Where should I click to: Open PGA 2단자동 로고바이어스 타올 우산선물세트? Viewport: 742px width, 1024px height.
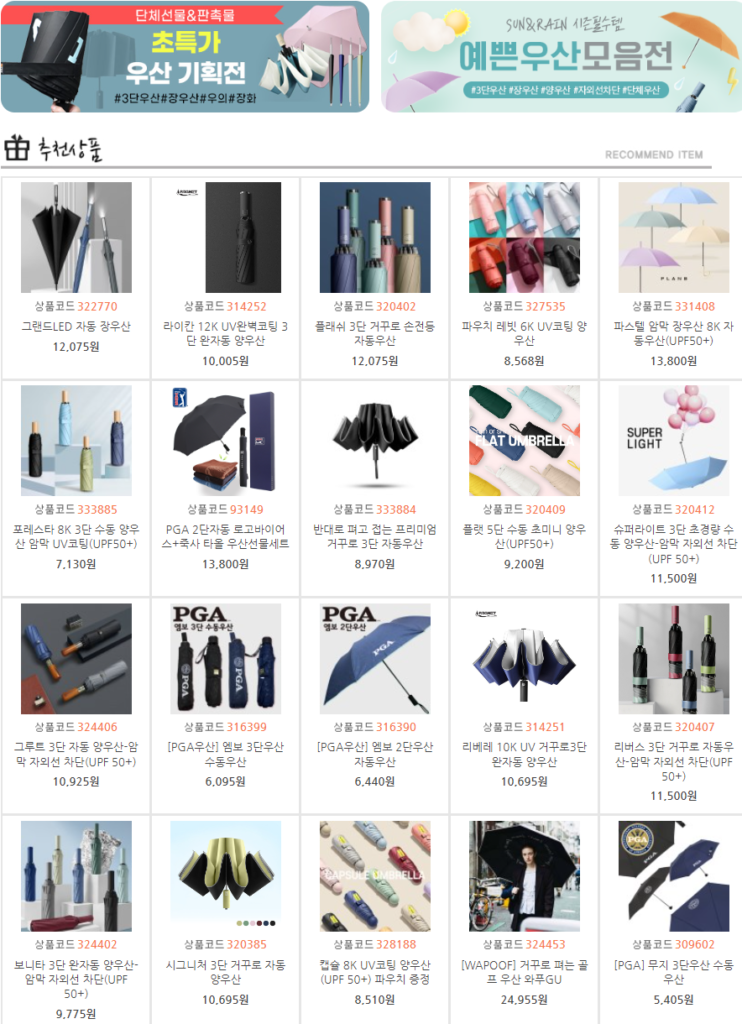[225, 442]
